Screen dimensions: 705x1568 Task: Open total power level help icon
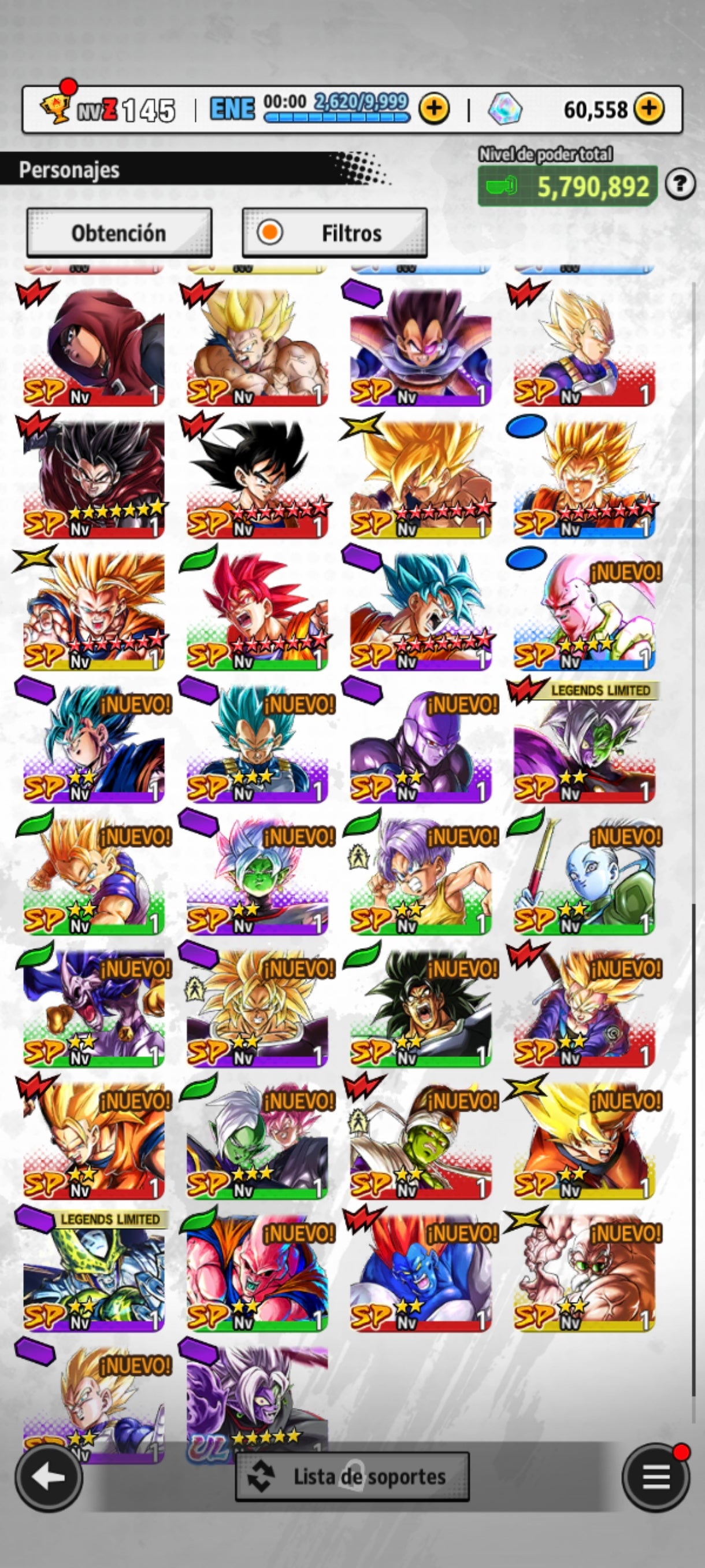click(680, 184)
